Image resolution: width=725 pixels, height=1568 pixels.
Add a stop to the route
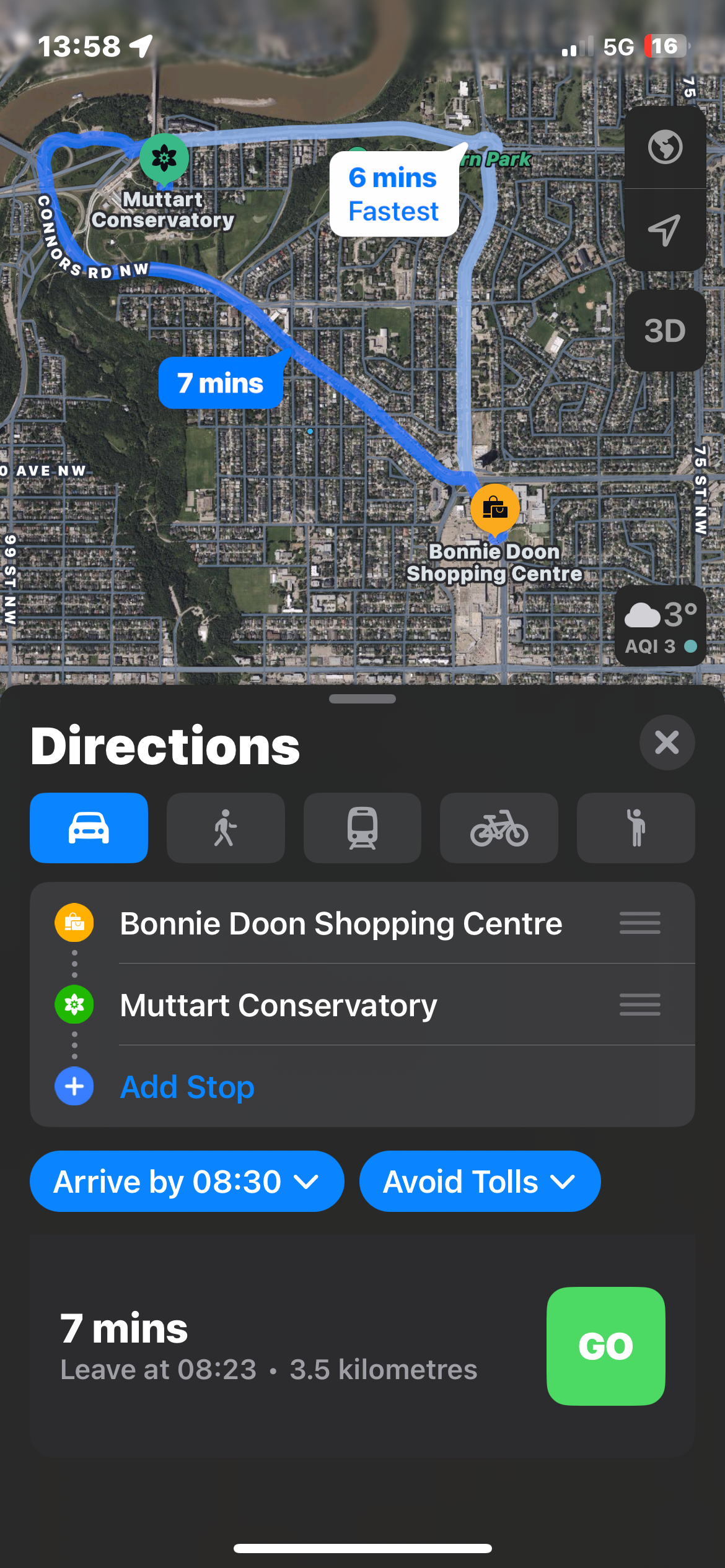tap(187, 1087)
